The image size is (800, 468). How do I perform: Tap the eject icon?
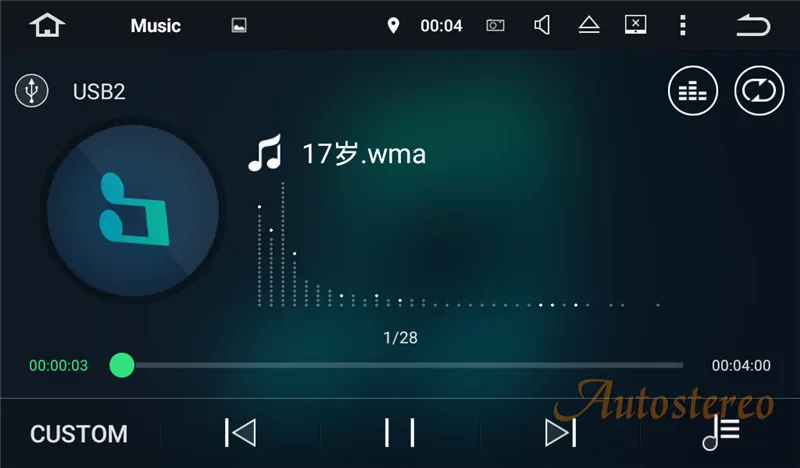click(589, 24)
